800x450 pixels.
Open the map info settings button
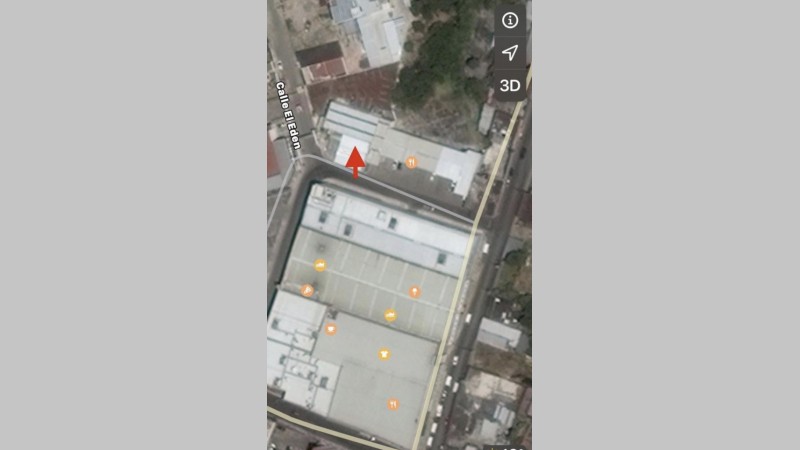pos(510,20)
